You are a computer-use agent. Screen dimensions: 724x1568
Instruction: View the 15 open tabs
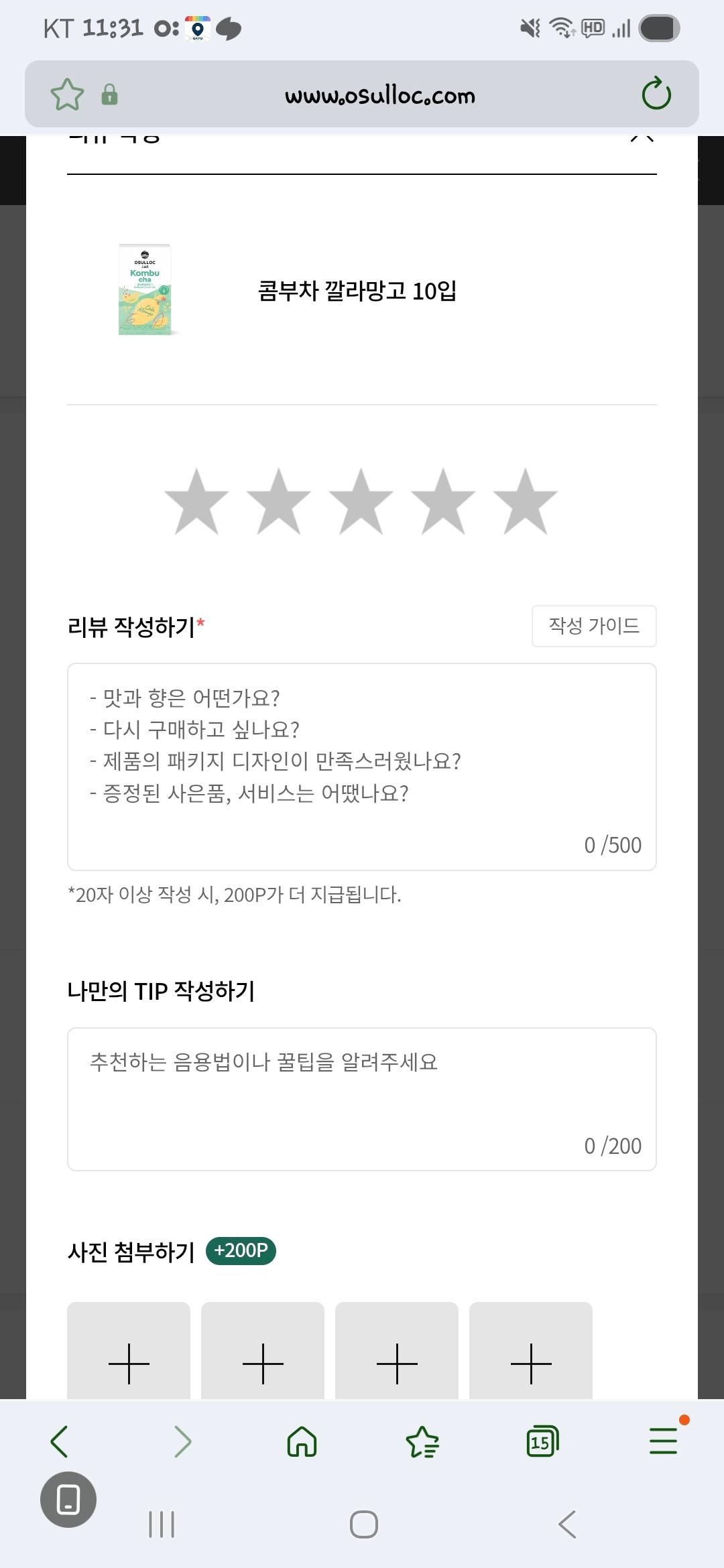[542, 1441]
